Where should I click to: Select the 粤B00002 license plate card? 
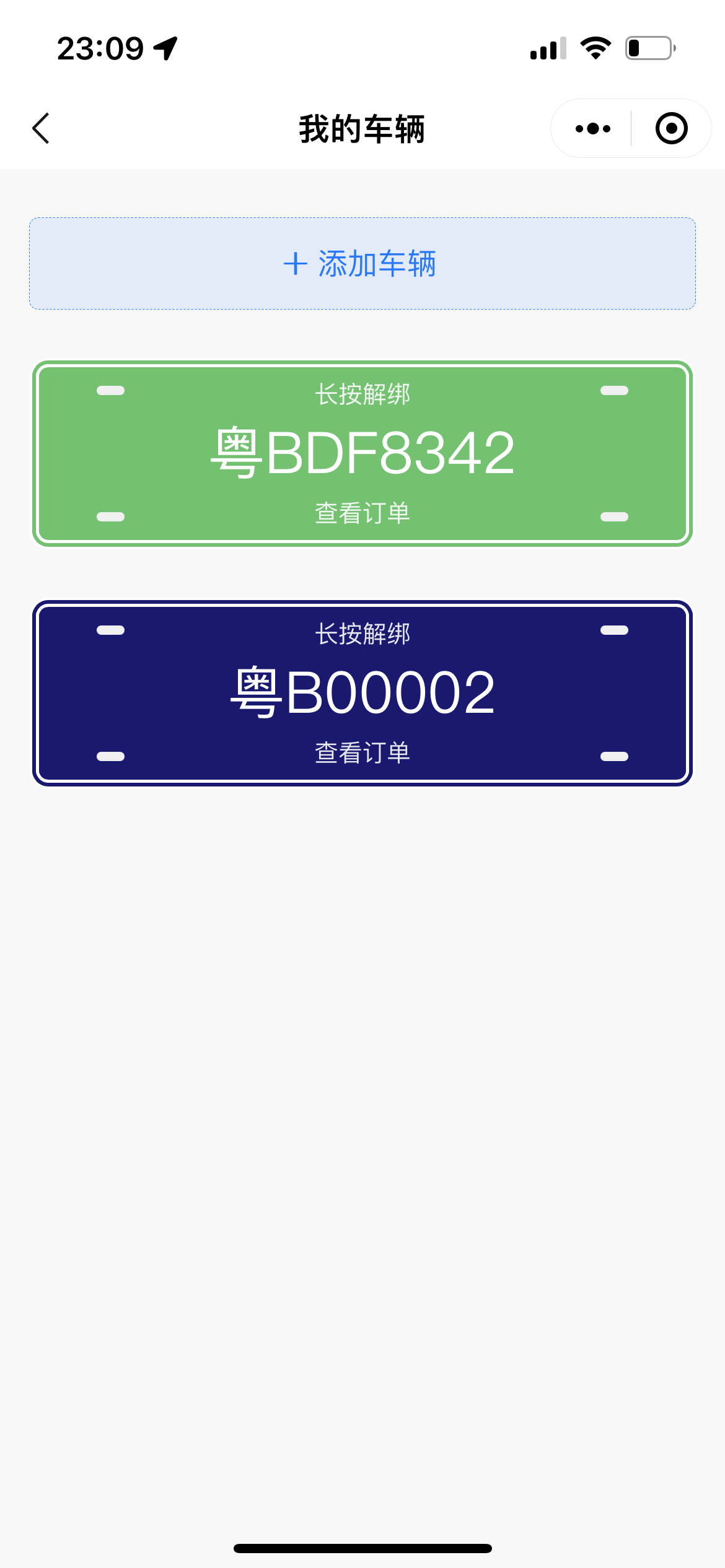[362, 692]
